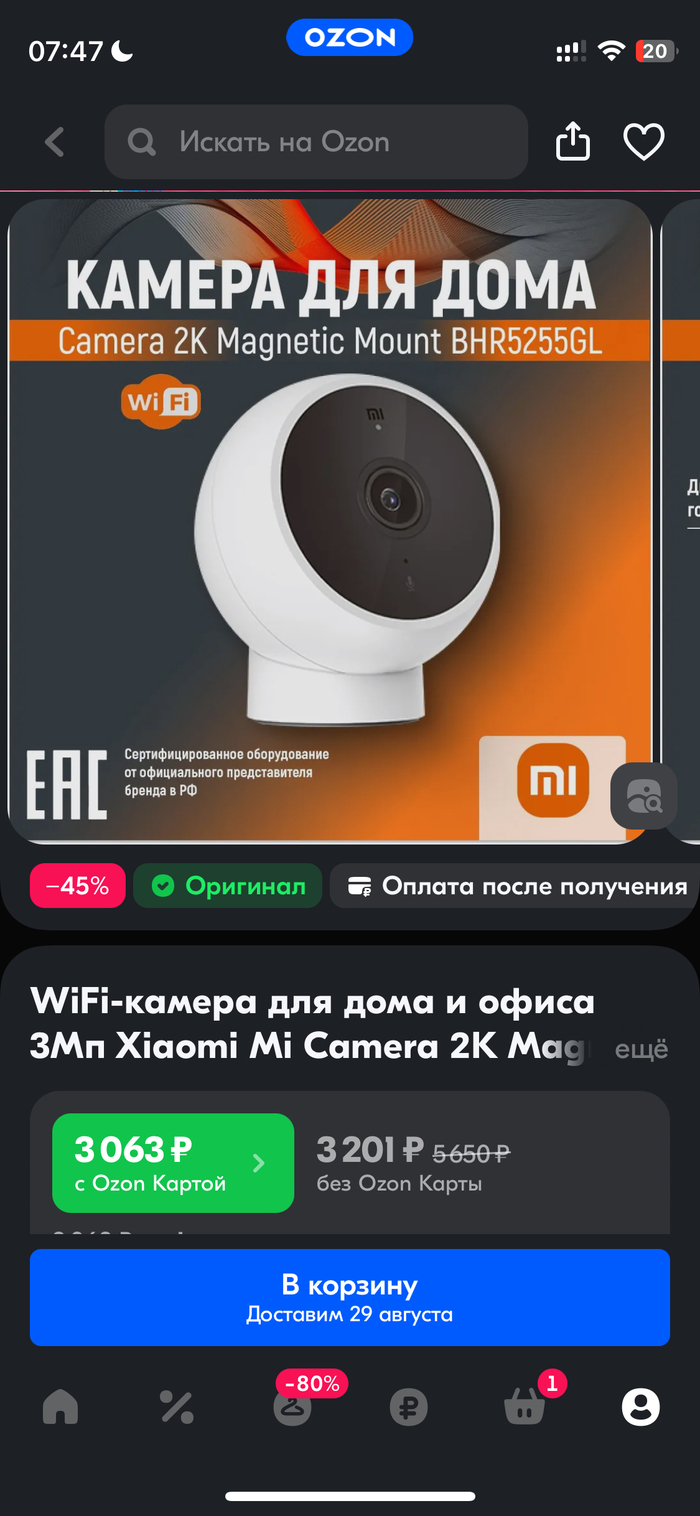
Task: Open 'Оплата после получения' info chip
Action: point(517,886)
